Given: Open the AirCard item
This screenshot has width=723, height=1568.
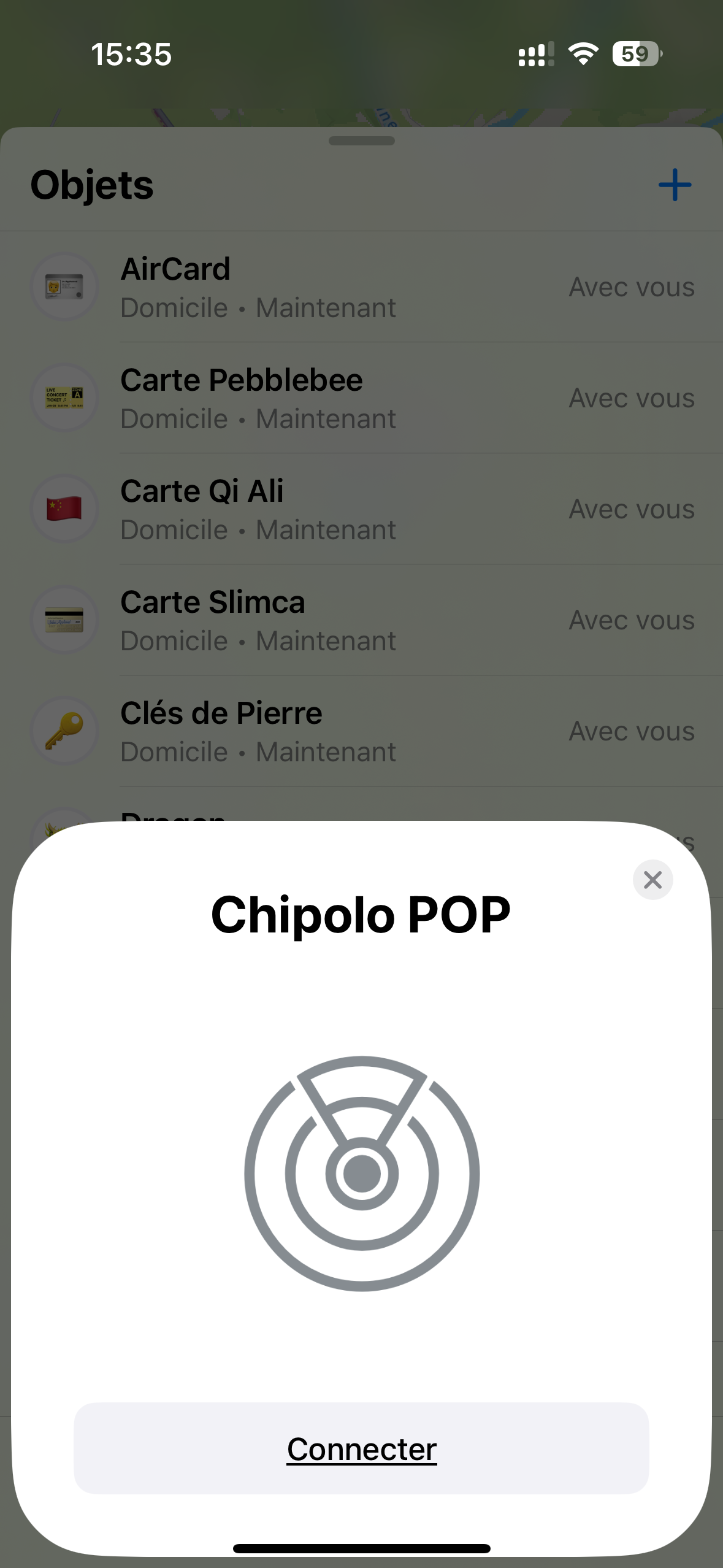Looking at the screenshot, I should click(x=361, y=287).
